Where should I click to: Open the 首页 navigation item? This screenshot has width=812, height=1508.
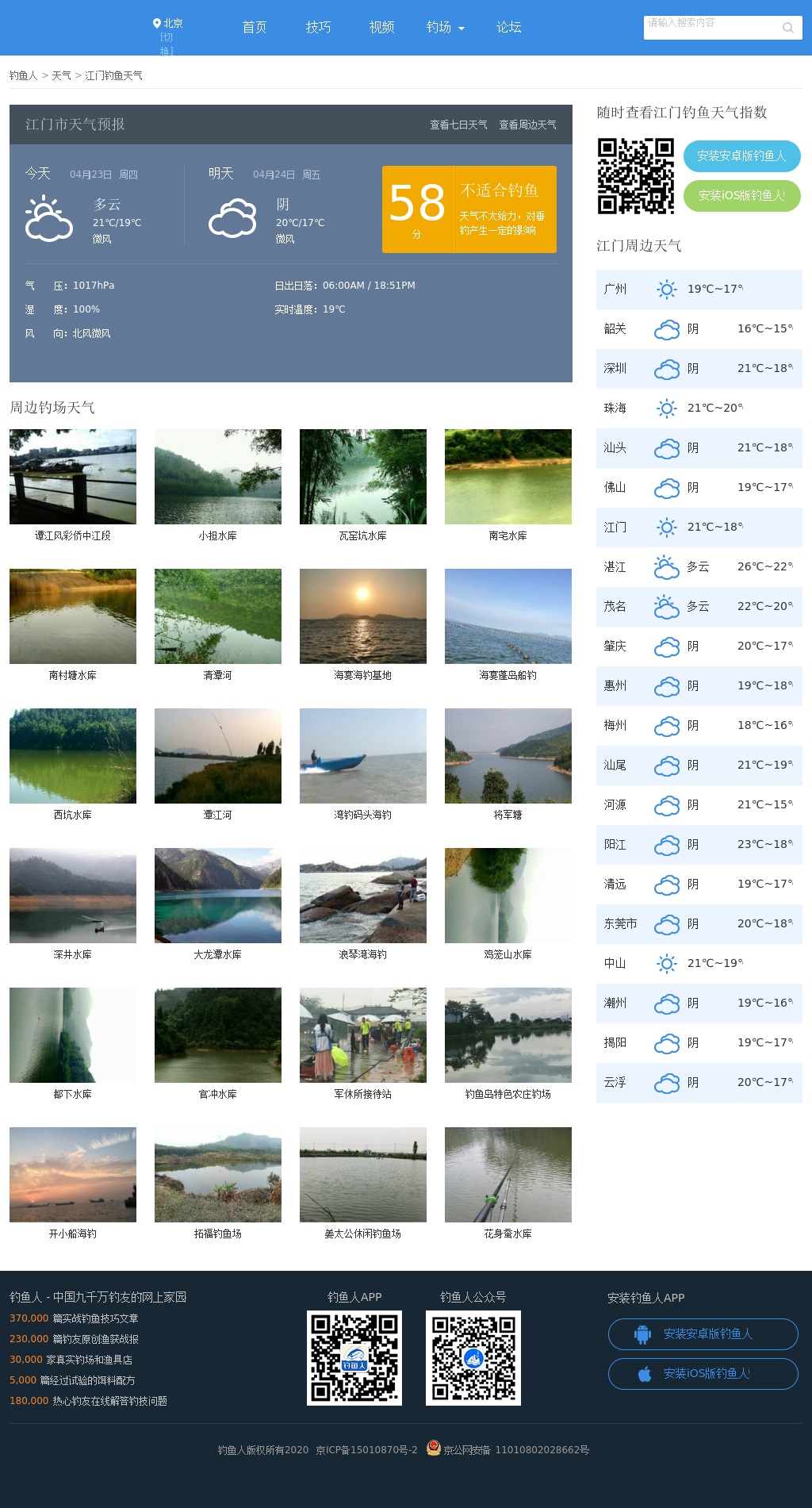pos(254,27)
